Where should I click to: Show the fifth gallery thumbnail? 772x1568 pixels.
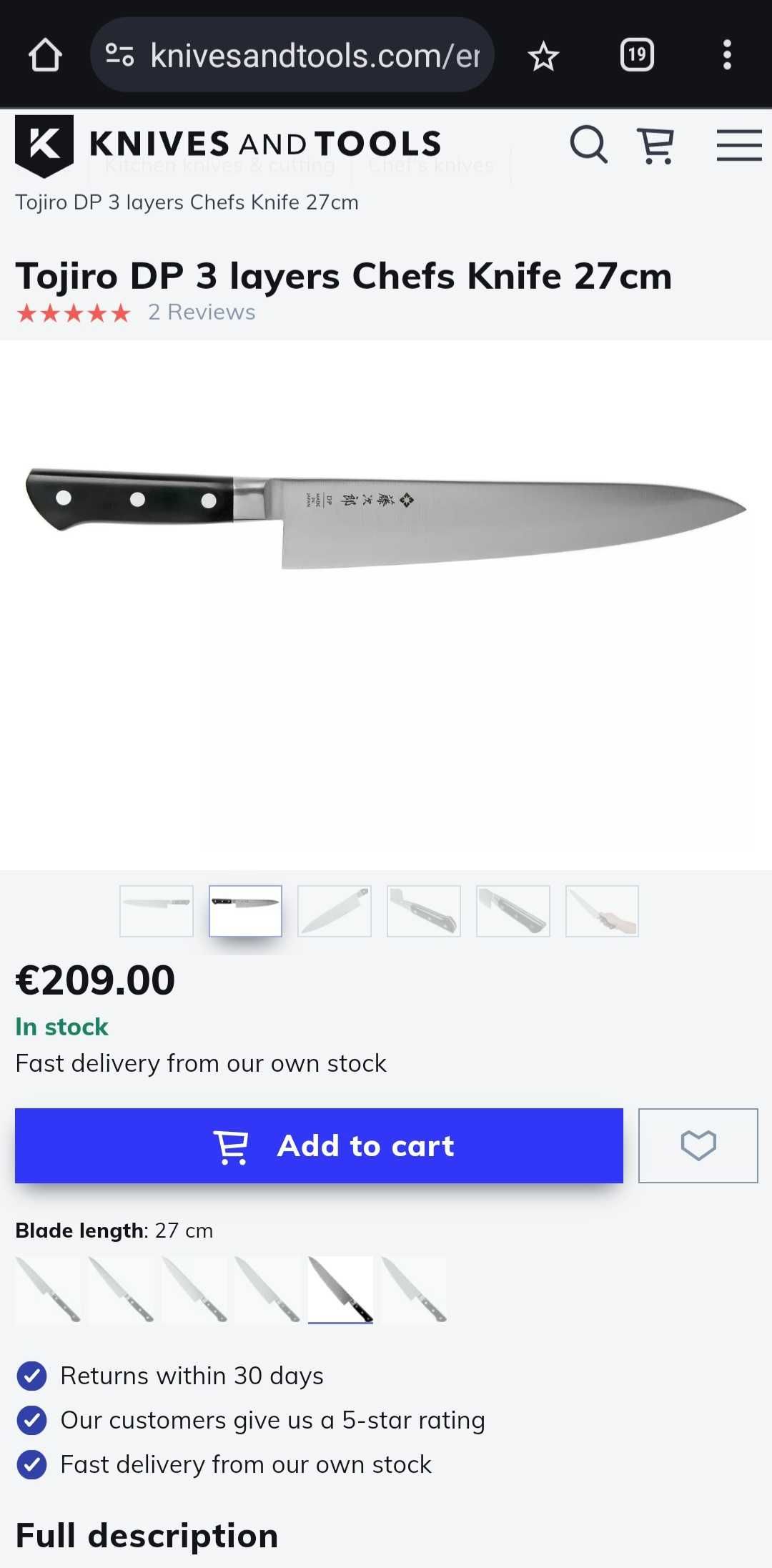click(513, 910)
